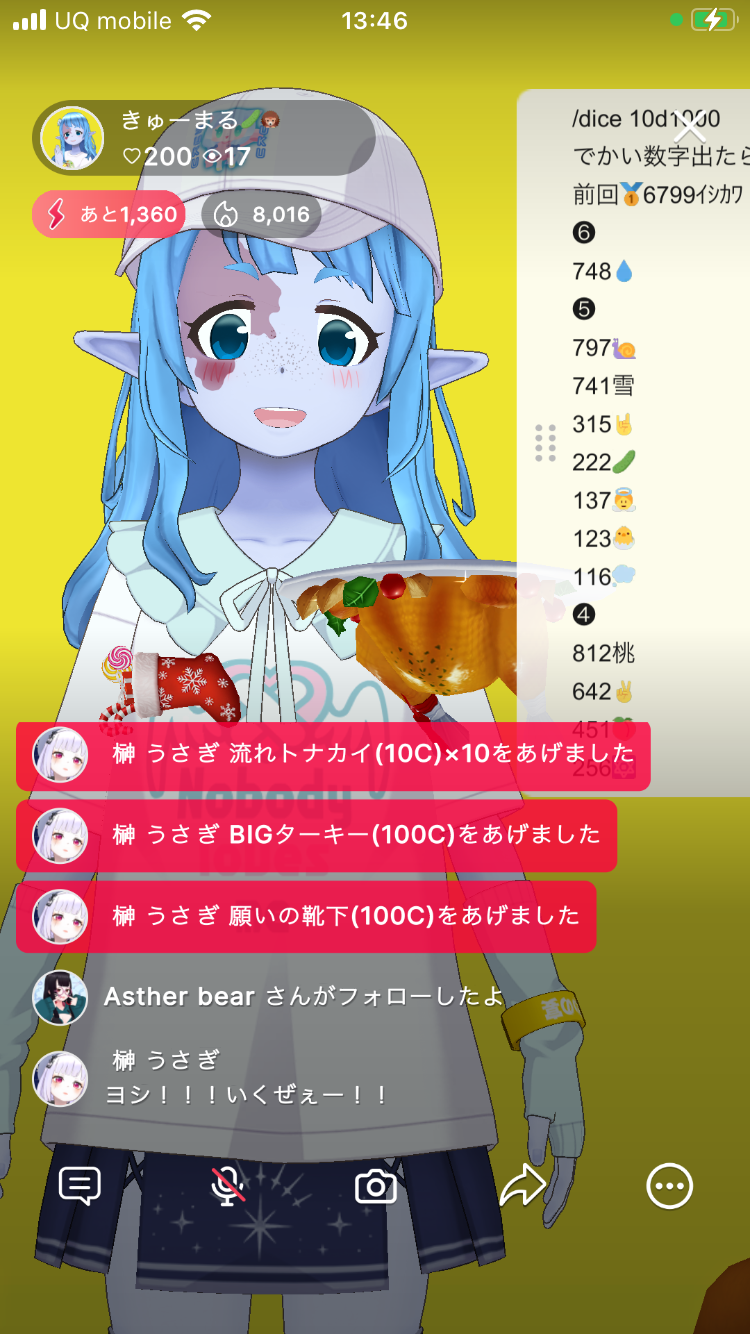Unmute the microphone icon

(228, 1186)
